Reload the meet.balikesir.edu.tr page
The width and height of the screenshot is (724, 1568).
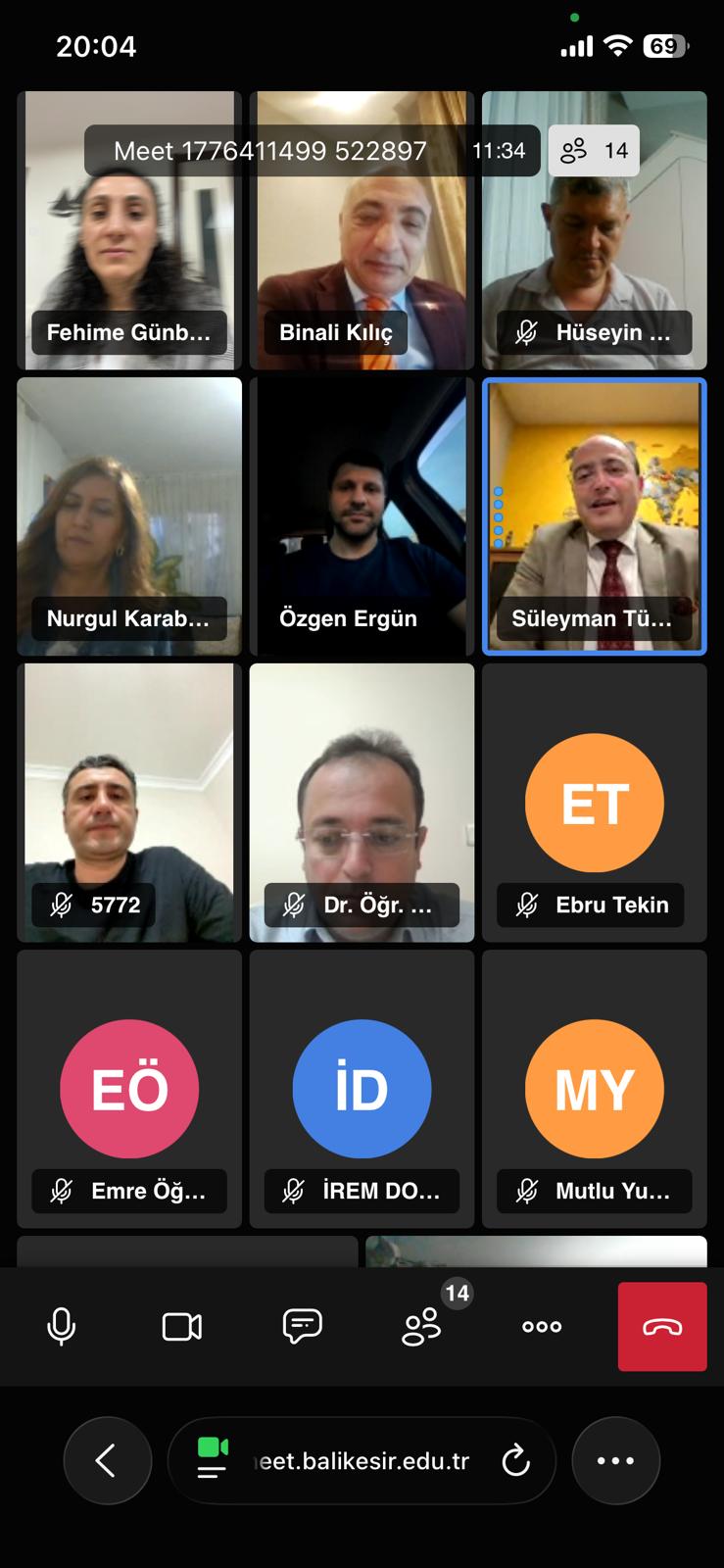pyautogui.click(x=515, y=1461)
